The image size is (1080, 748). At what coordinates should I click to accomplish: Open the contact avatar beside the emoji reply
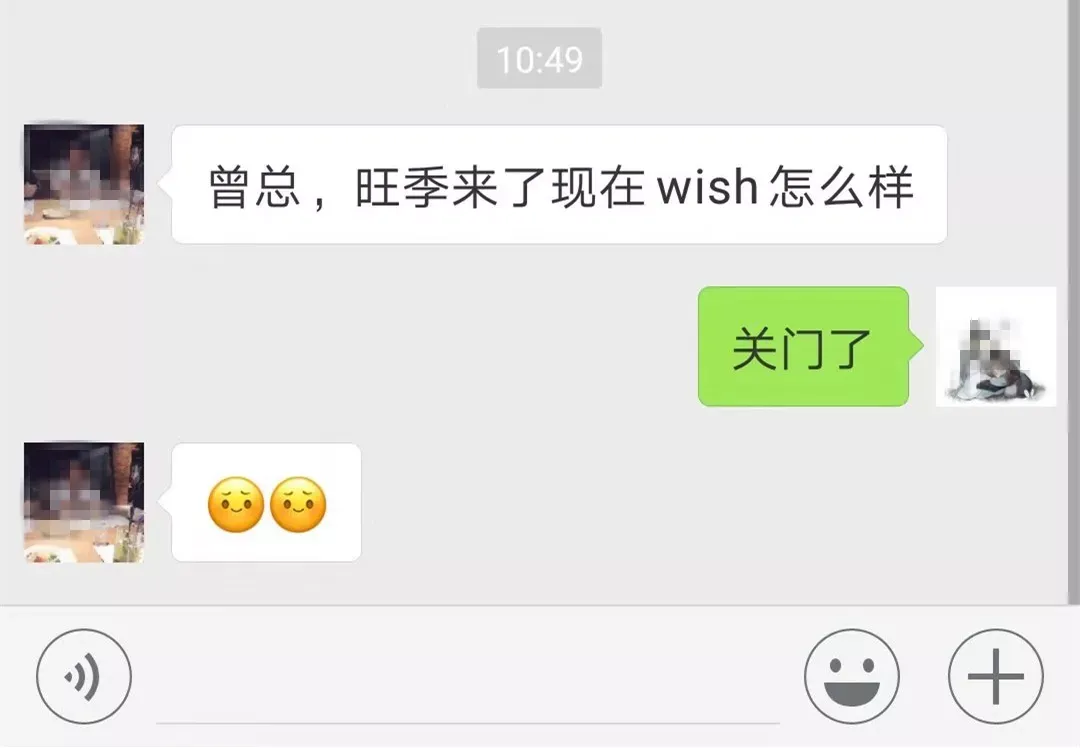(x=84, y=502)
